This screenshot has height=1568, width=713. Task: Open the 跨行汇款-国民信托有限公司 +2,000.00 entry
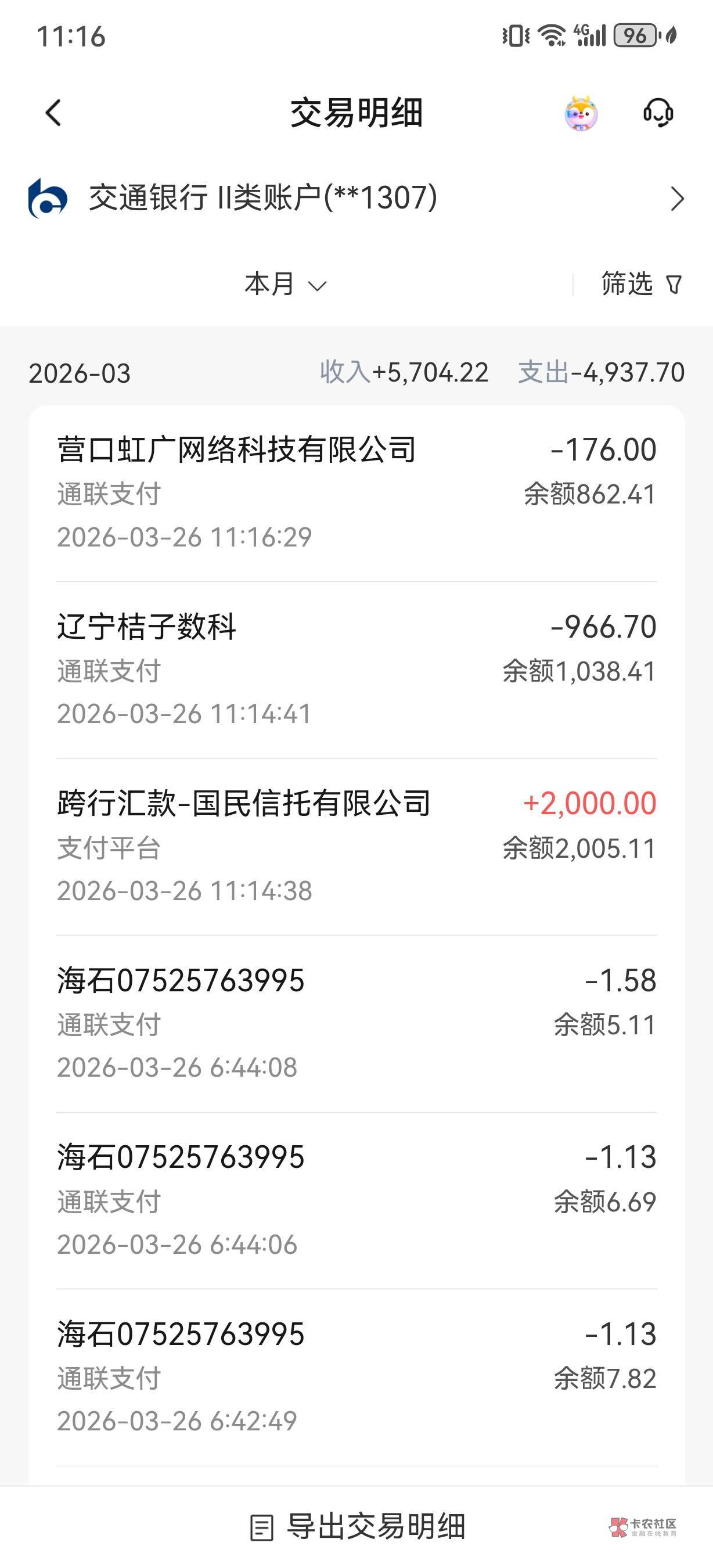coord(356,847)
